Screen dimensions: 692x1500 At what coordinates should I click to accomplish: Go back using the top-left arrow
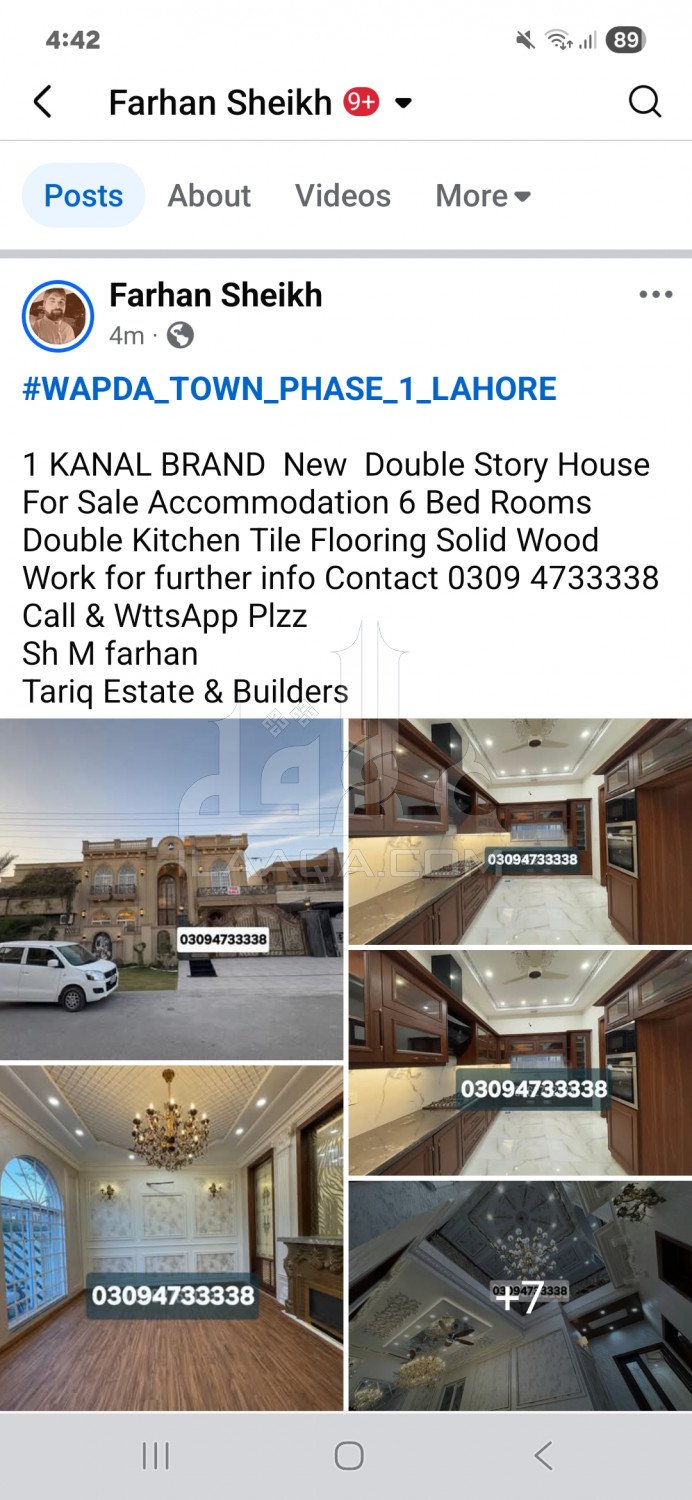42,102
